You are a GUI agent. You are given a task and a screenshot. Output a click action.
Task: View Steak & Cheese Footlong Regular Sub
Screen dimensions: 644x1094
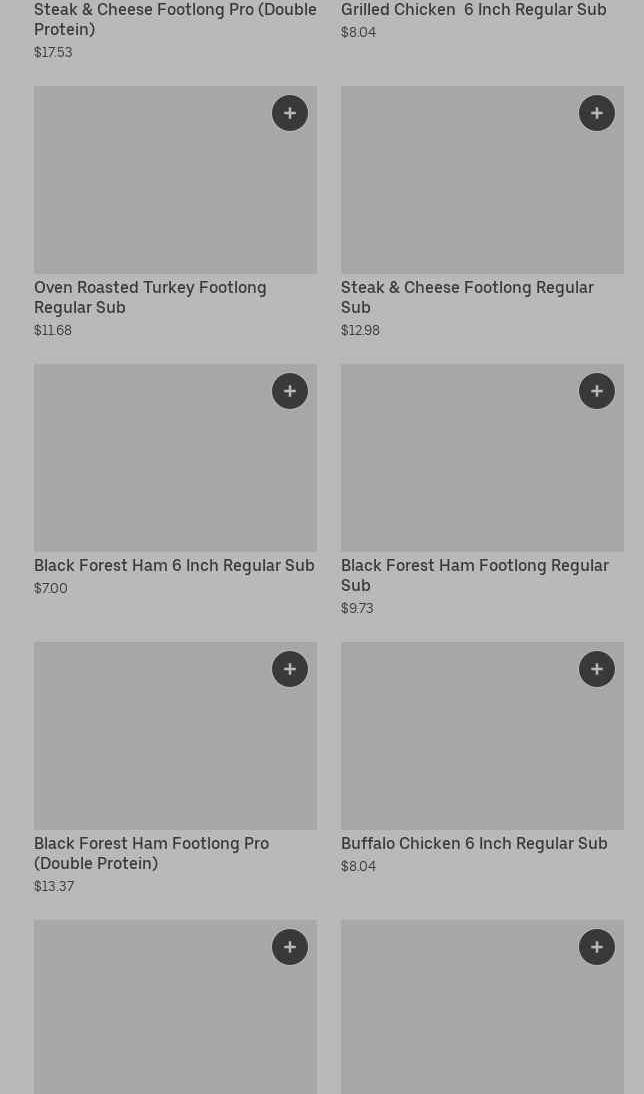click(x=467, y=297)
